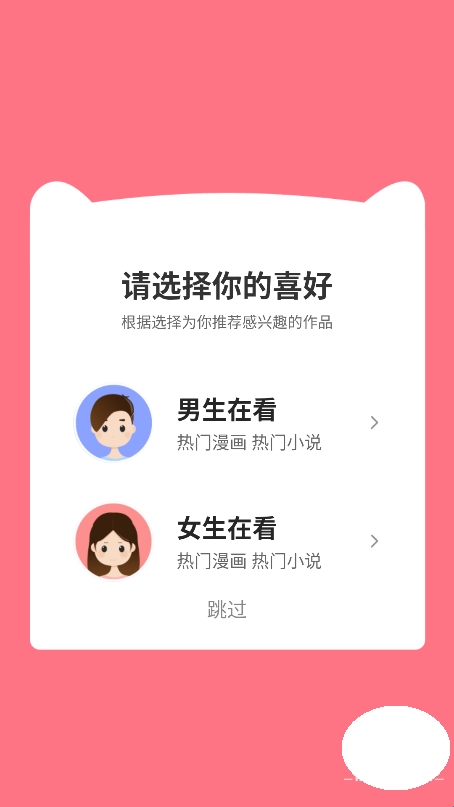Skip the preference selection via 跳过

227,609
